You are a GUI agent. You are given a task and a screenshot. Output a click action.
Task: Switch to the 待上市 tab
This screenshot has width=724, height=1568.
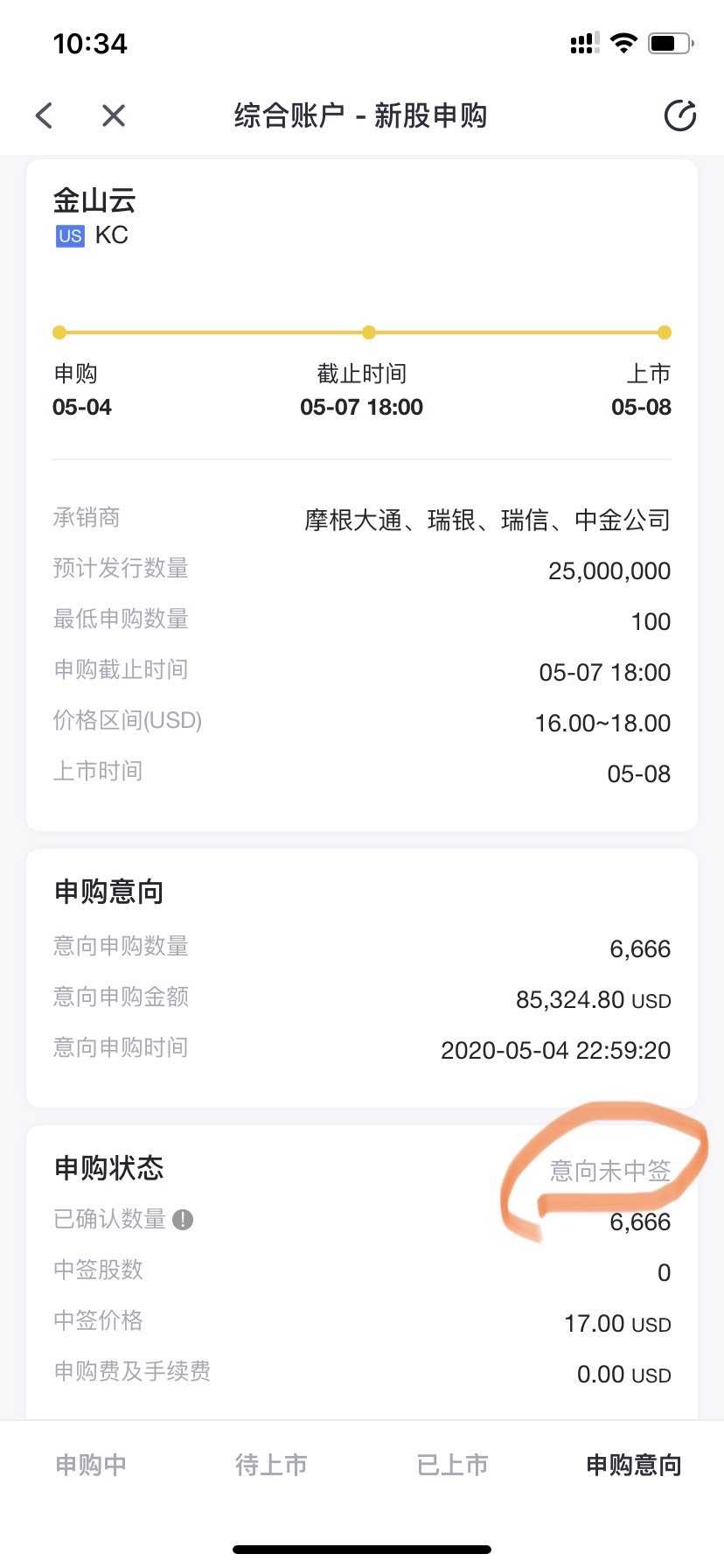coord(271,1465)
